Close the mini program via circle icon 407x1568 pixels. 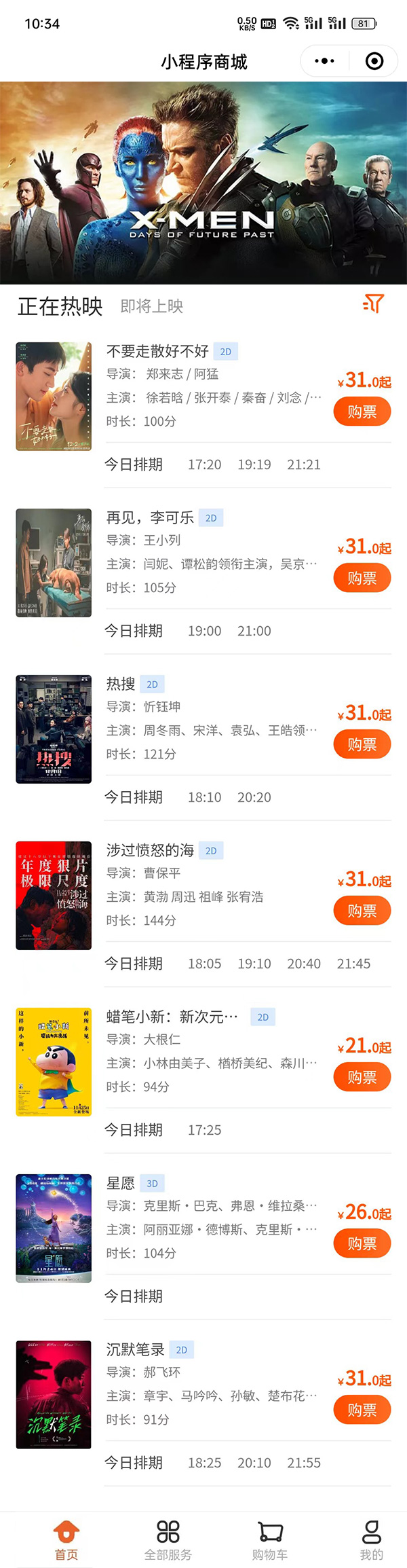[x=374, y=61]
